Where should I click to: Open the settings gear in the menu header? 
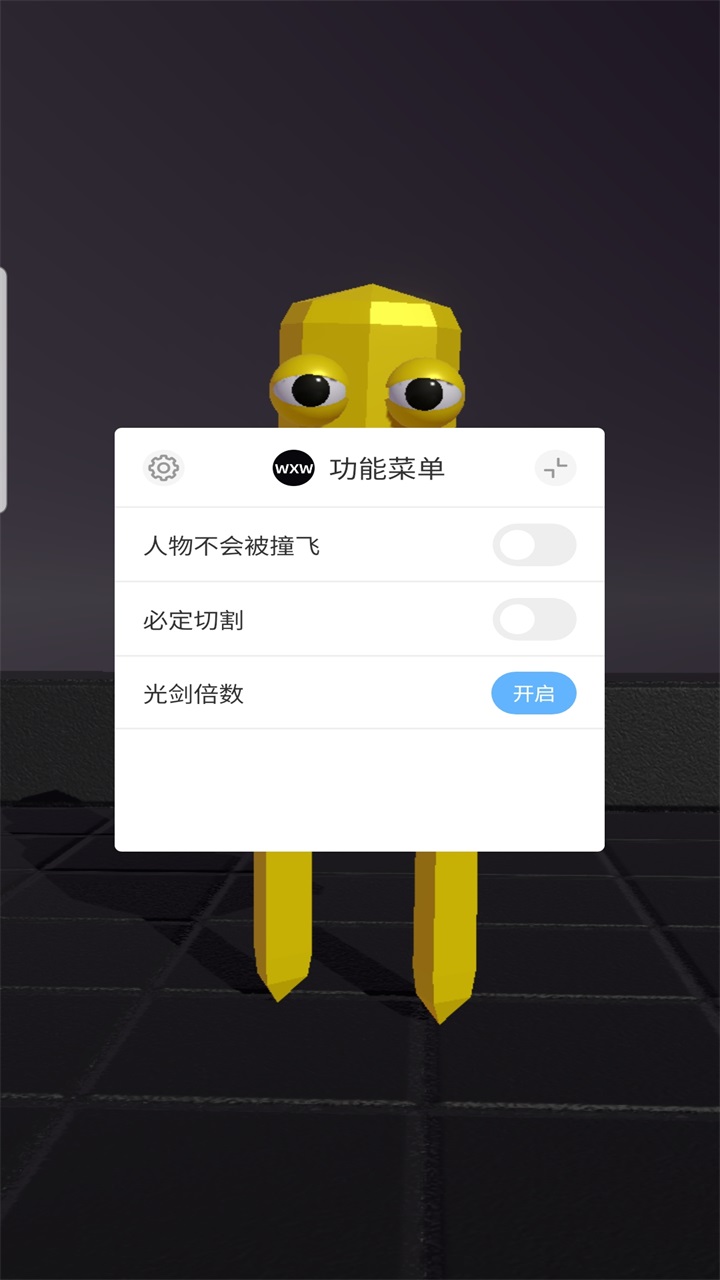(163, 468)
